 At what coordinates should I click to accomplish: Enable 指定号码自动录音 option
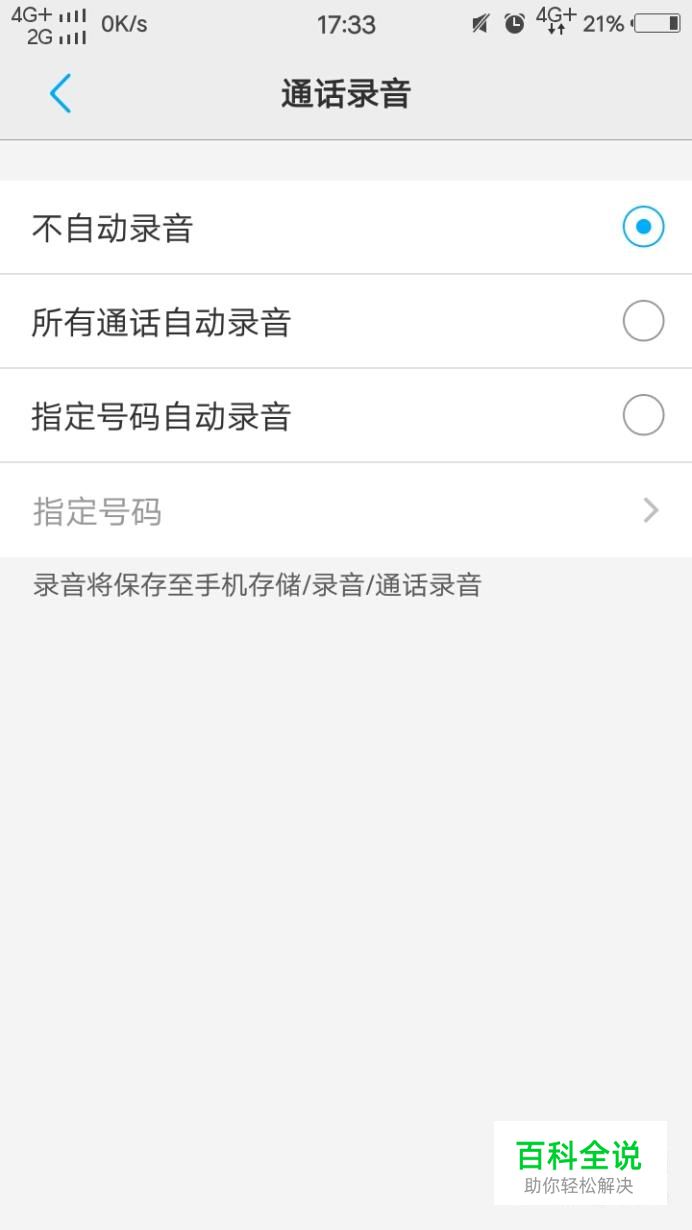346,416
